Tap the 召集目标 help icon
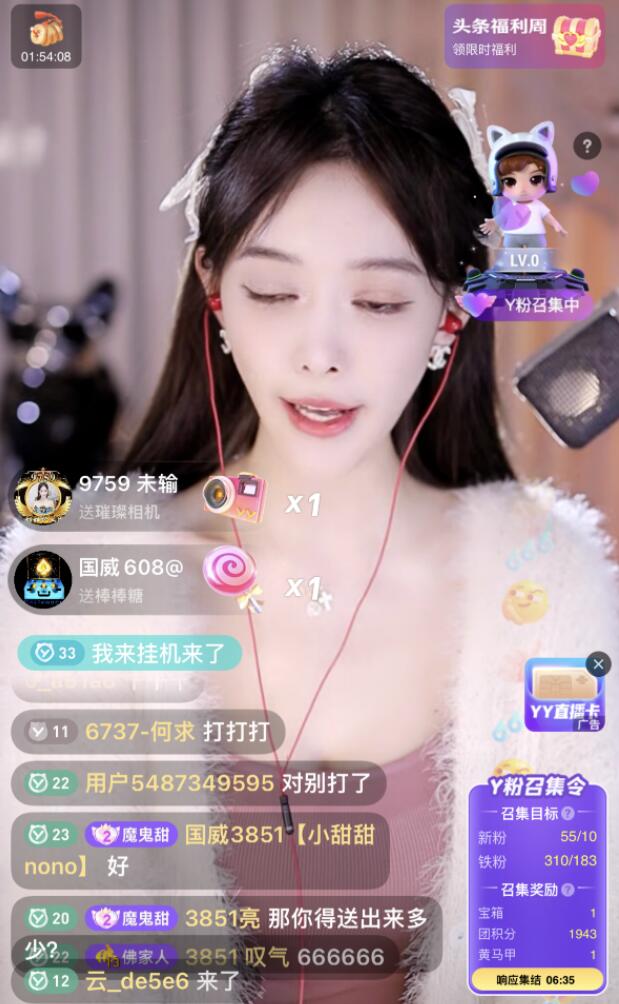The height and width of the screenshot is (1004, 619). pos(568,813)
